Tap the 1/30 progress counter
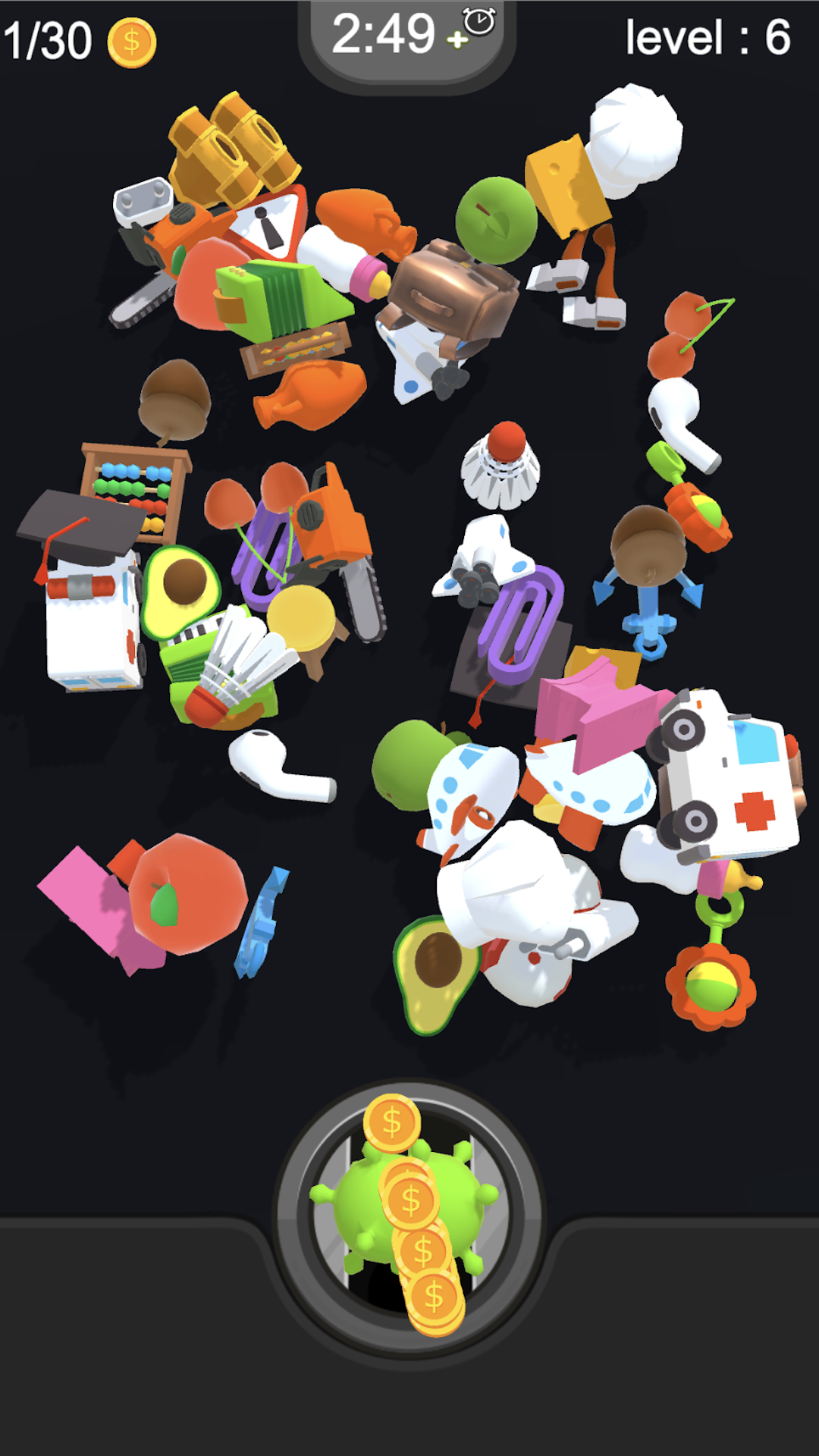Screen dimensions: 819x1456 click(x=45, y=38)
